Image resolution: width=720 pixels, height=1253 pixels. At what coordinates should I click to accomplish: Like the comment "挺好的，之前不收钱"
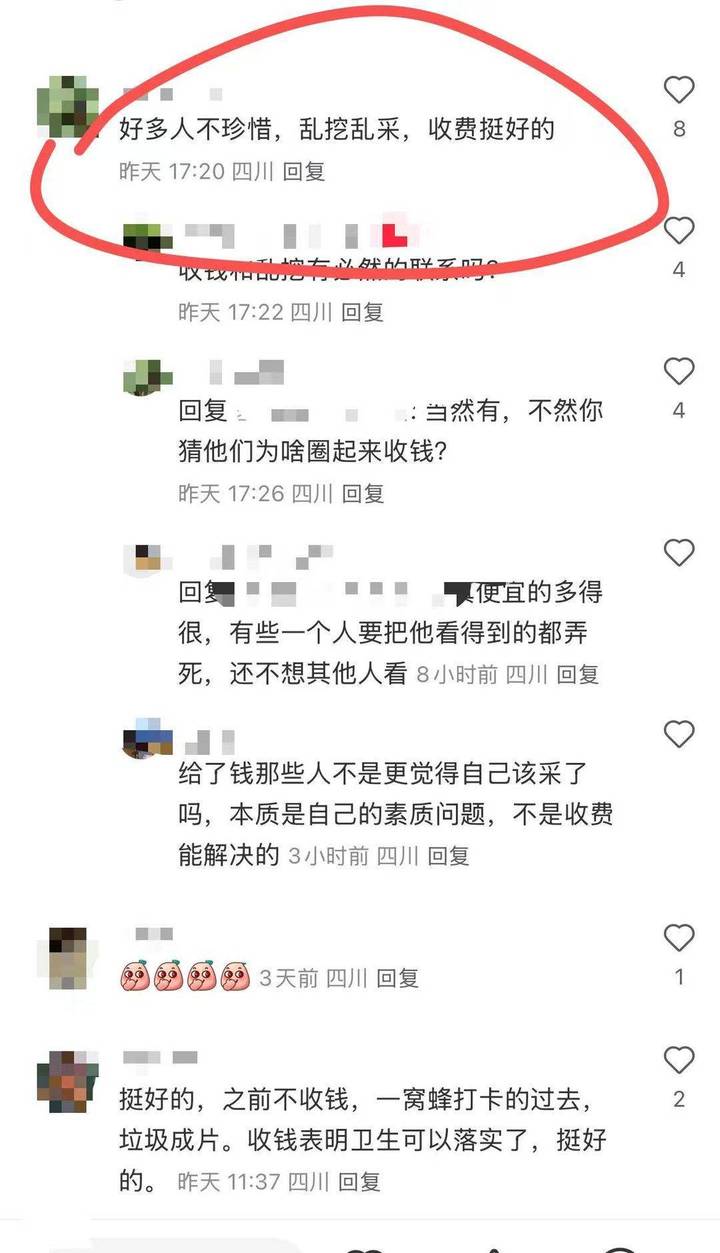(679, 1060)
